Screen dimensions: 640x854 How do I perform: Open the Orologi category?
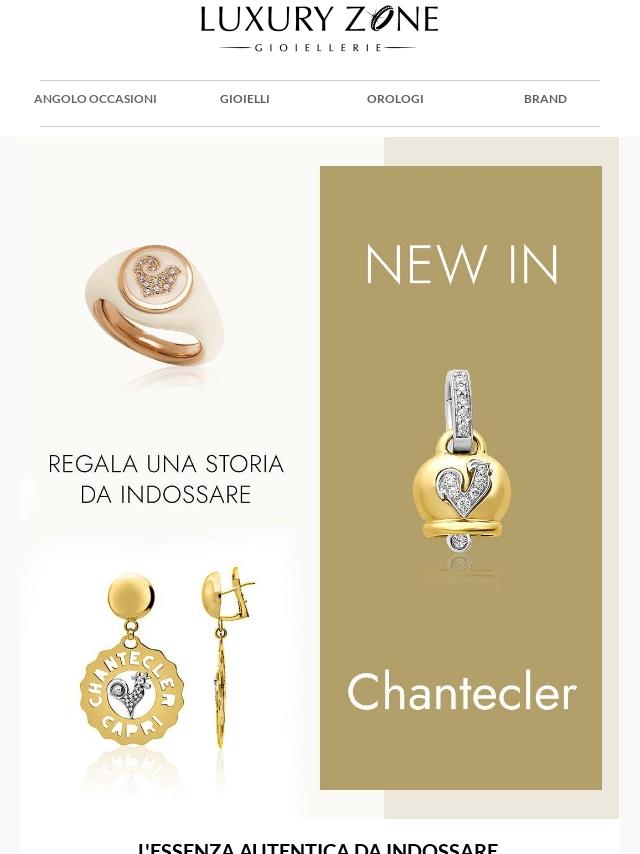click(395, 99)
